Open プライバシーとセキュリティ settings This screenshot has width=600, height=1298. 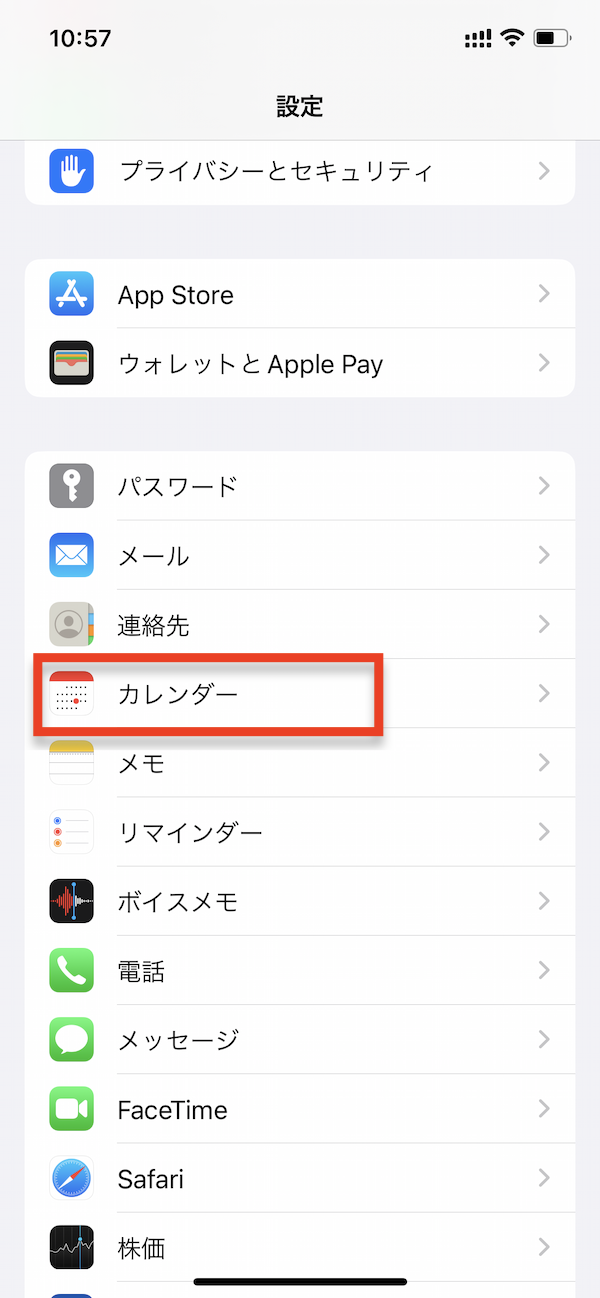pos(300,171)
